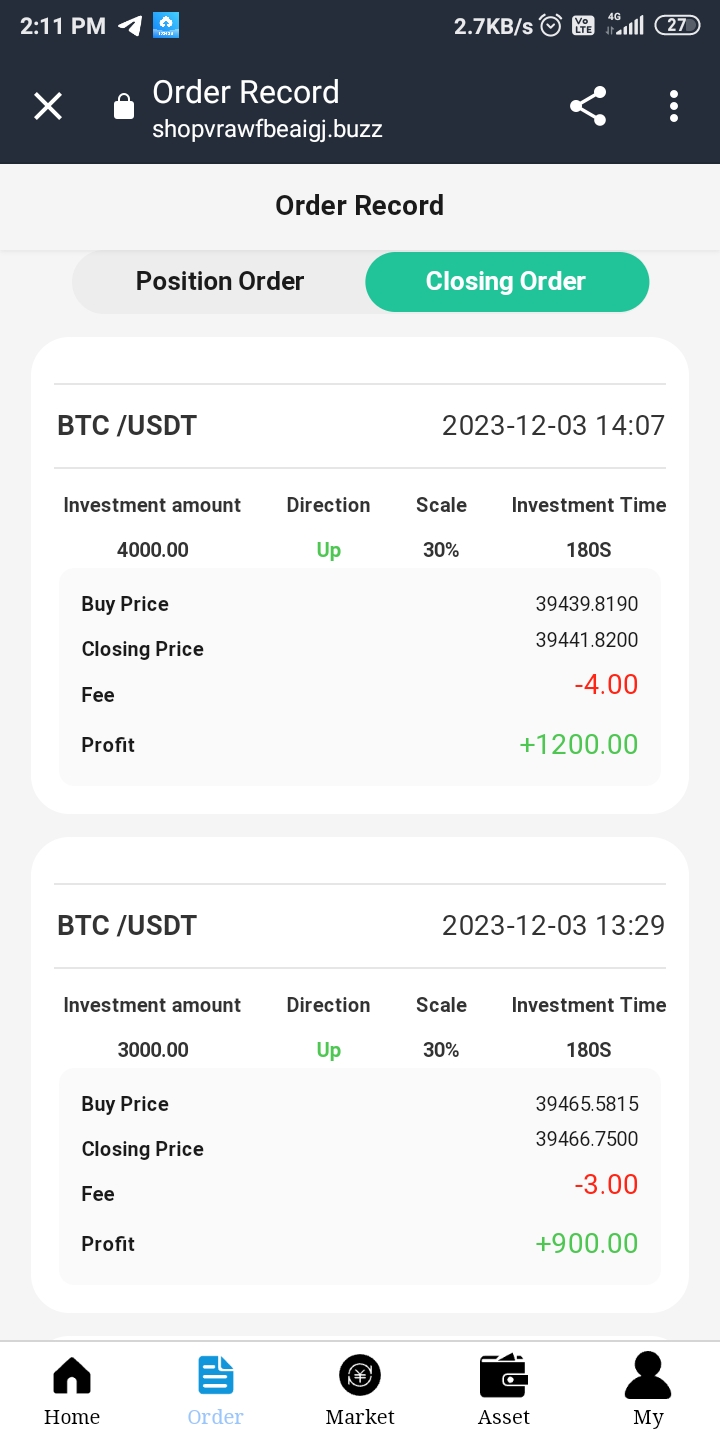The width and height of the screenshot is (720, 1440).
Task: Close the Order Record browser tab
Action: pos(48,106)
